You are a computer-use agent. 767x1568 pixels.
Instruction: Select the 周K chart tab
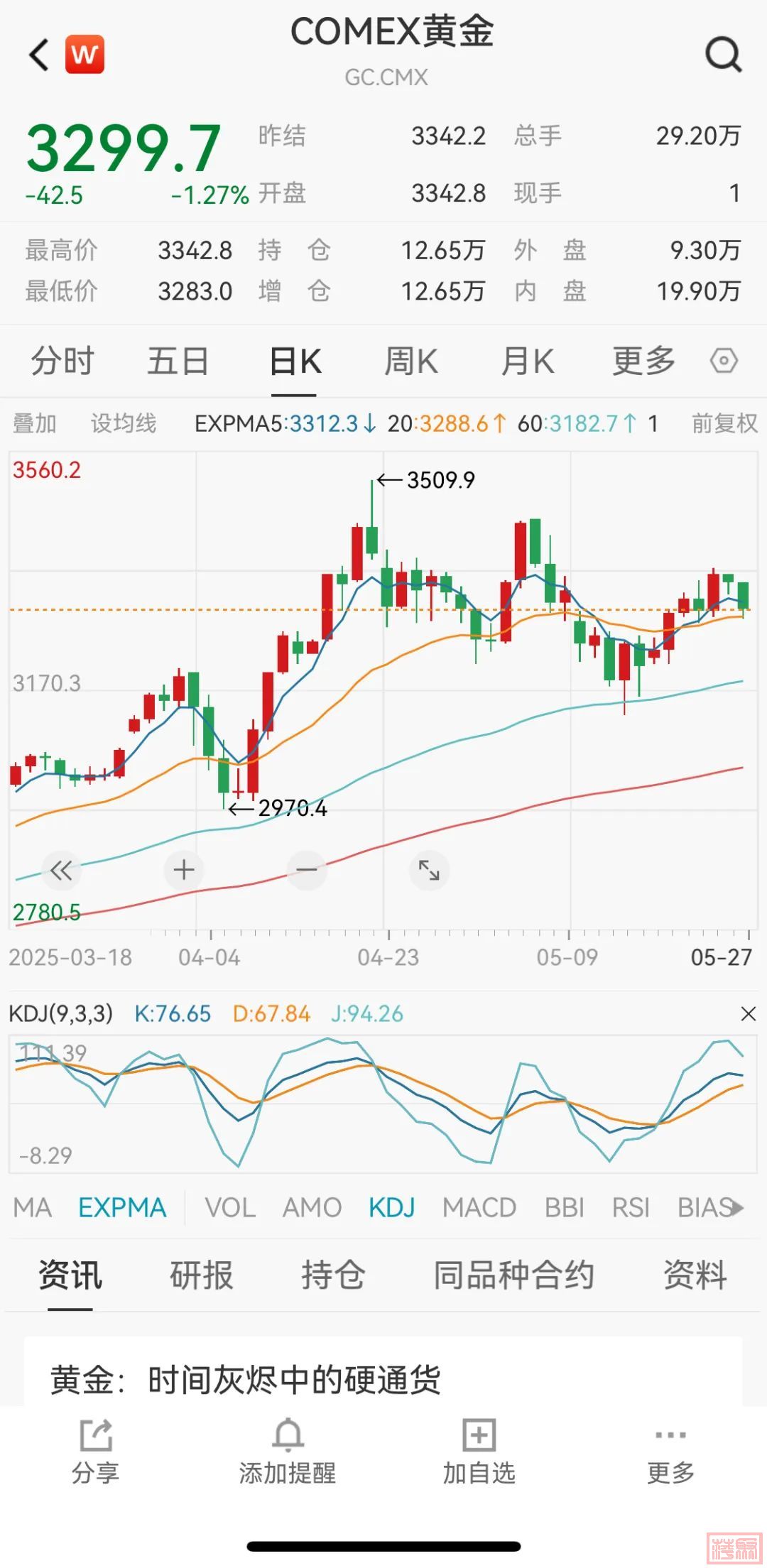[410, 361]
